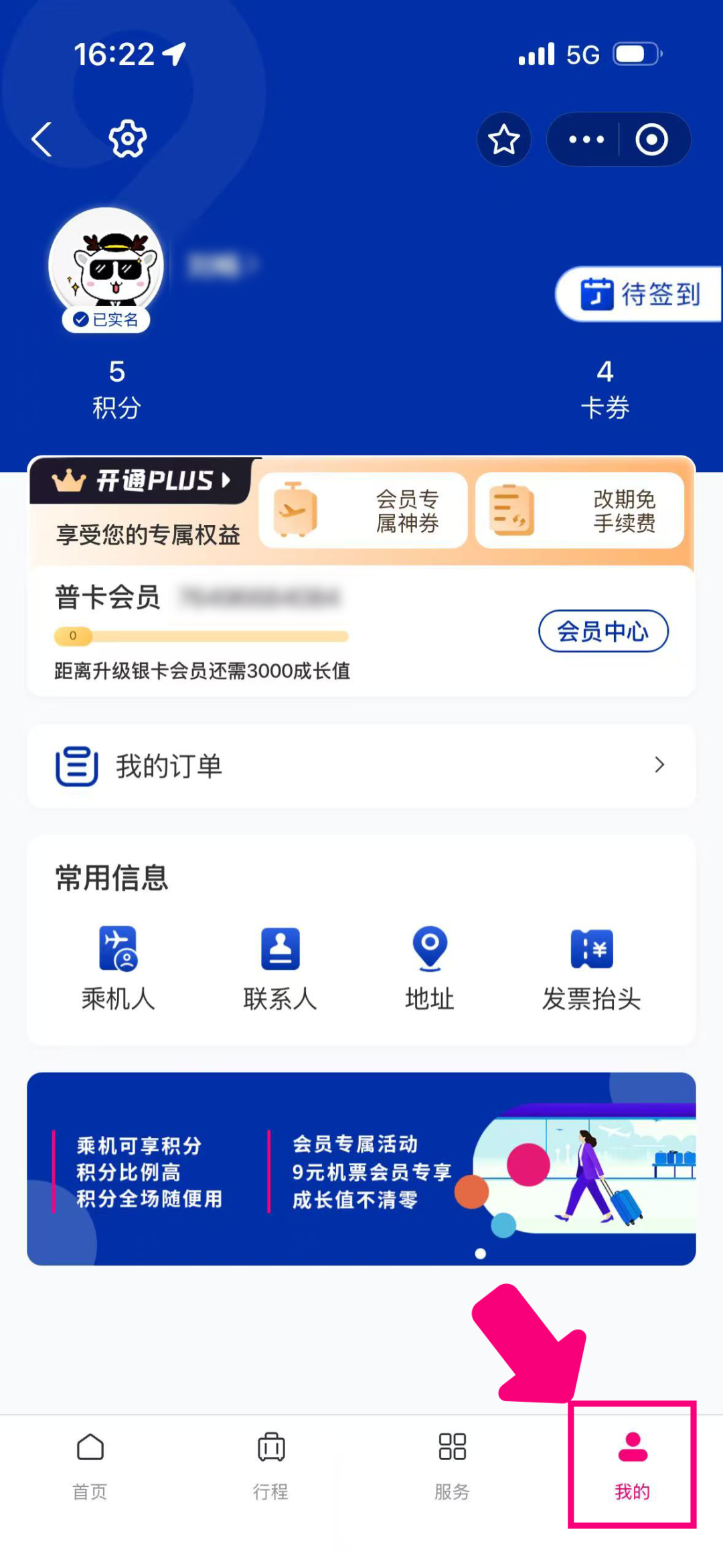
Task: Open the 会员专属神券 benefit card
Action: tap(363, 511)
